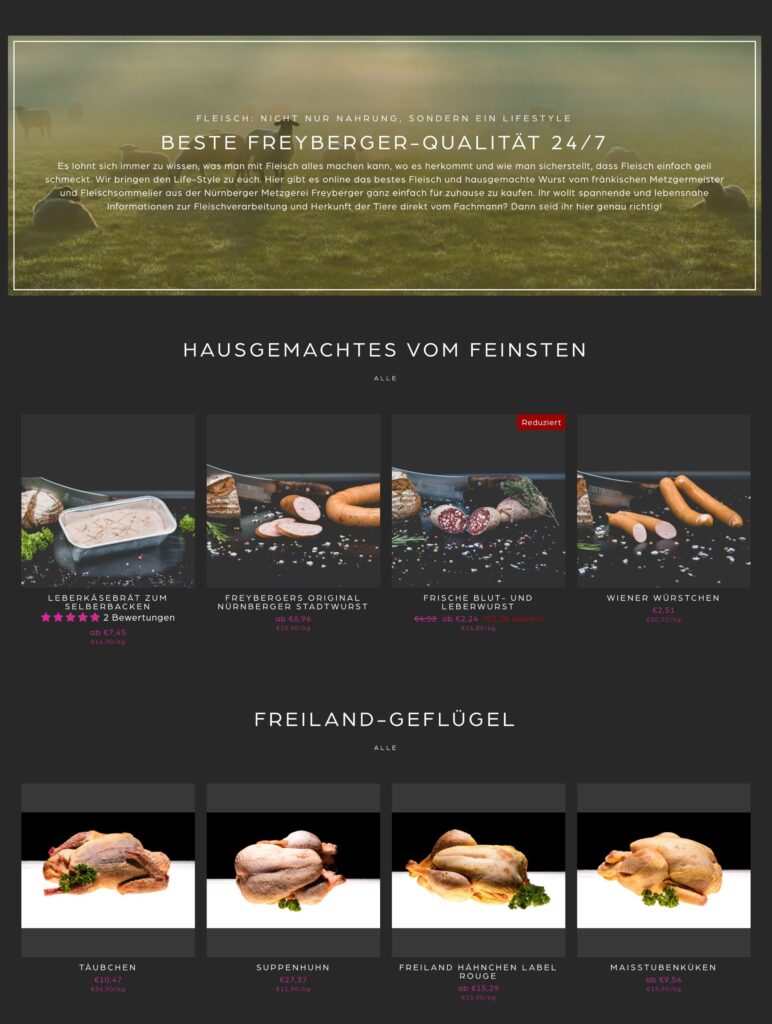This screenshot has height=1024, width=772.
Task: View Freybergers Original Nürnberger Stadtwurst
Action: [x=293, y=501]
